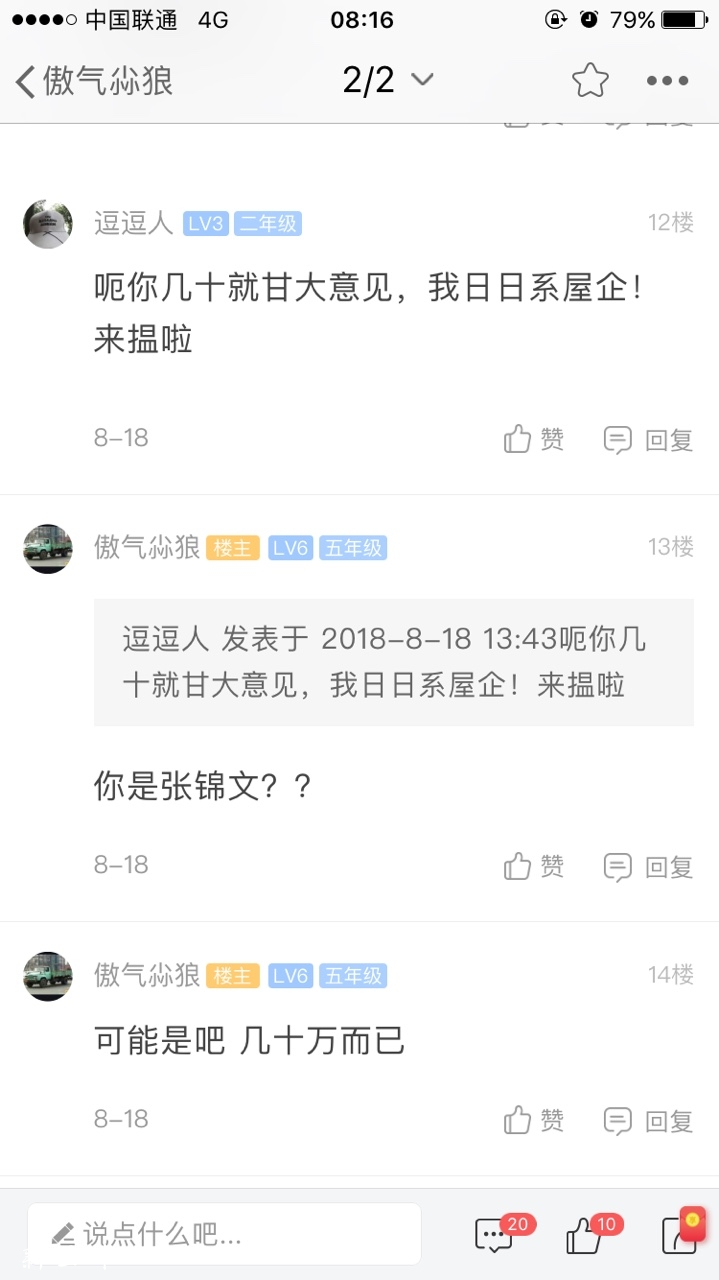The width and height of the screenshot is (719, 1280).
Task: Favorite this thread with the star icon
Action: coord(590,81)
